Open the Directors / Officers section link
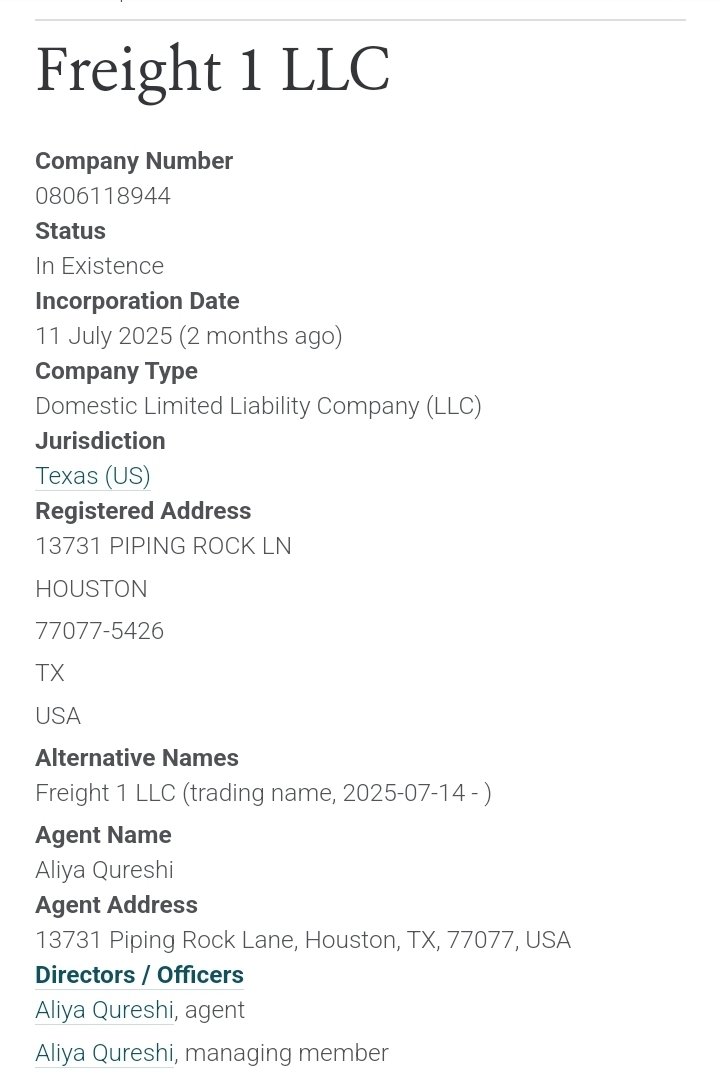 [139, 975]
